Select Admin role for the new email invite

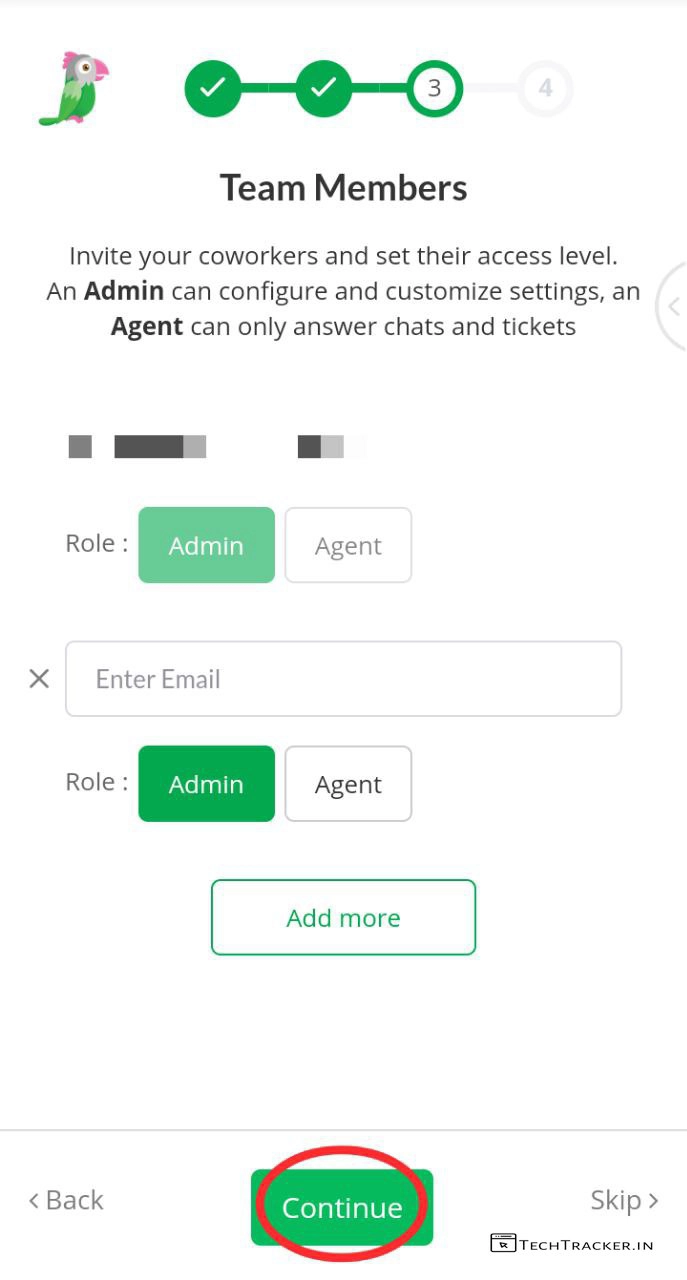(x=206, y=784)
